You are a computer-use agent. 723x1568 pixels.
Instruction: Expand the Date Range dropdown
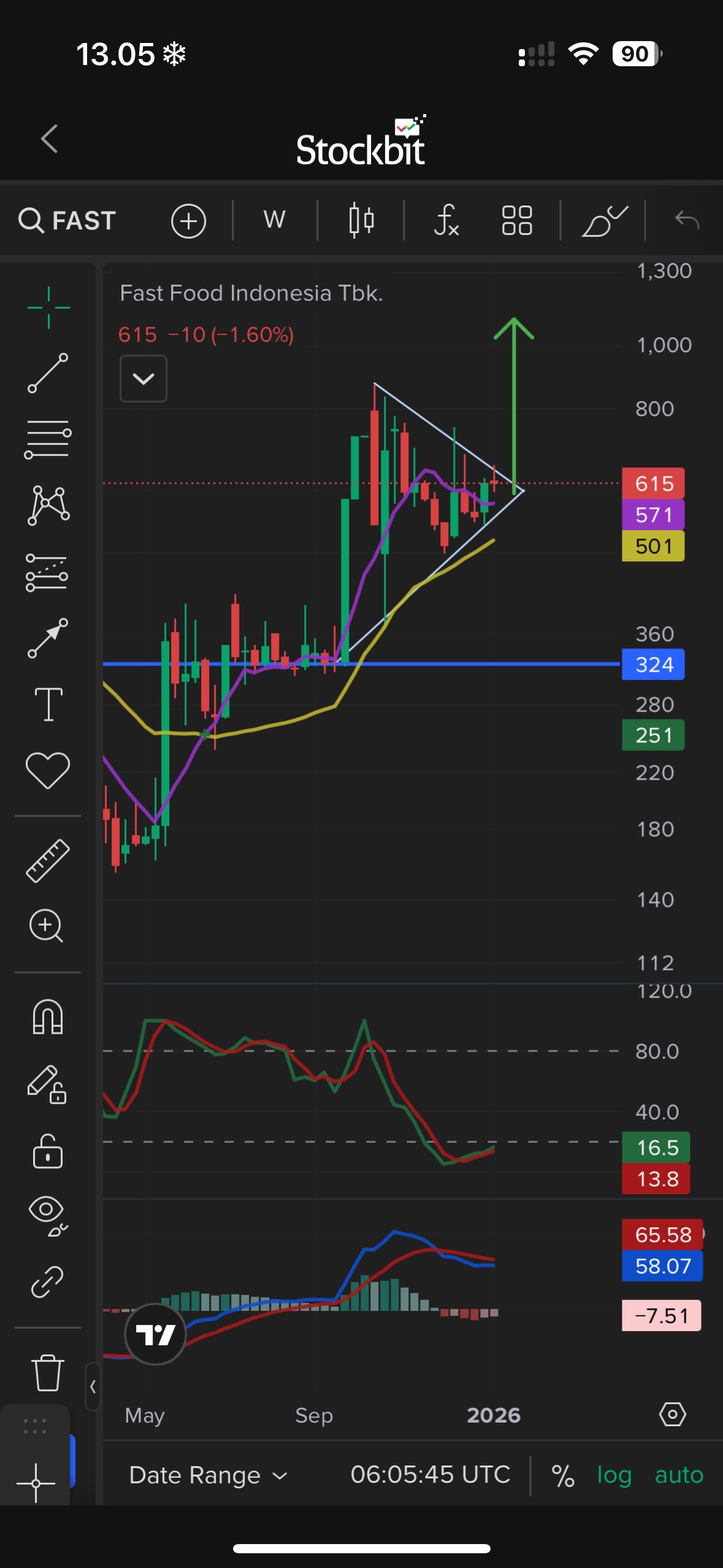pos(208,1475)
